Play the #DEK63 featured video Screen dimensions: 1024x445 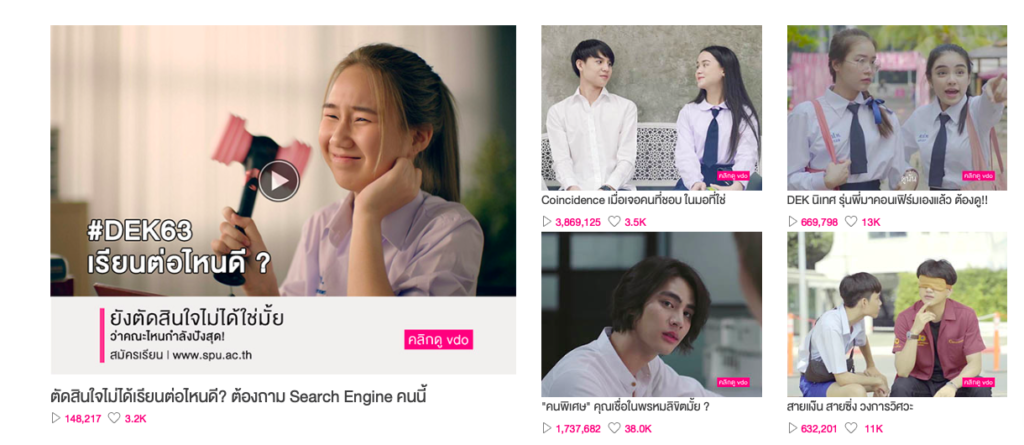coord(279,180)
